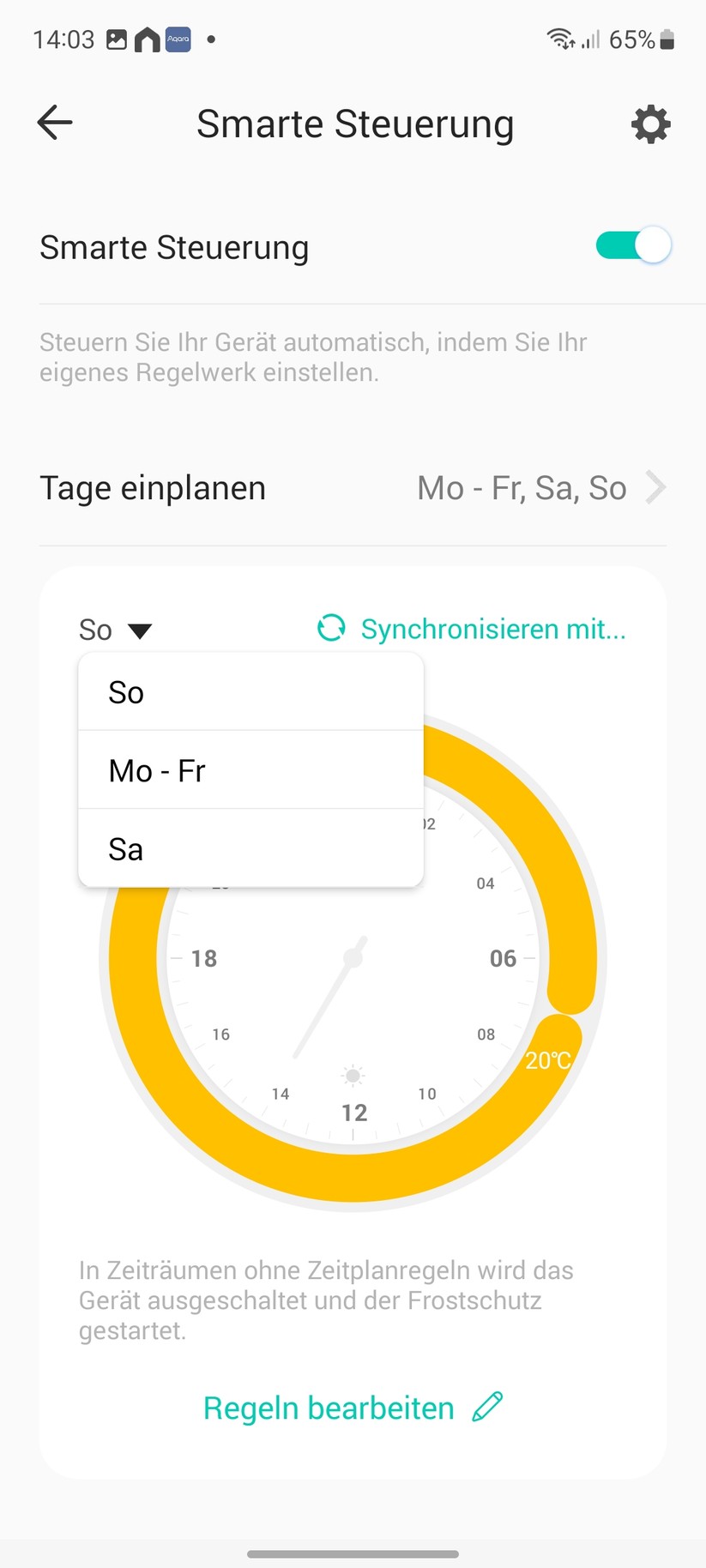Expand Tage einplanen via its chevron

tap(655, 487)
